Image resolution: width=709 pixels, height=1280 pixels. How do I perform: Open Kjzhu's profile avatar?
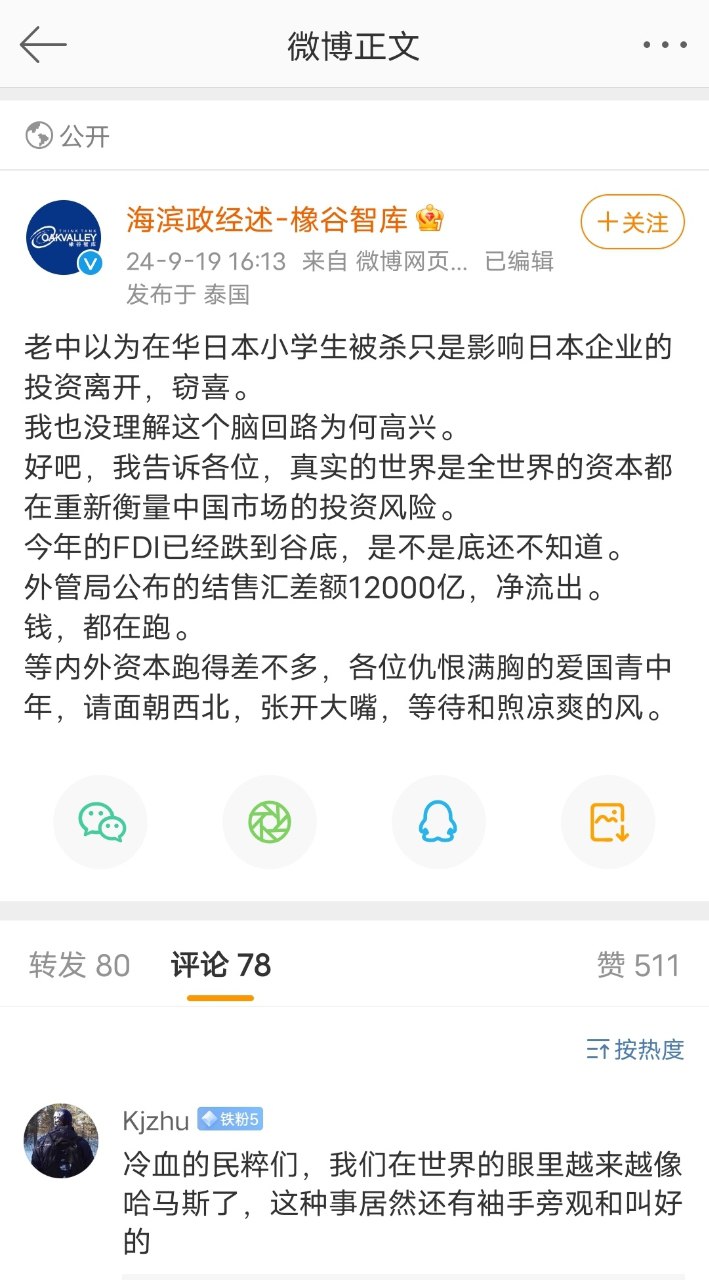click(x=61, y=1140)
